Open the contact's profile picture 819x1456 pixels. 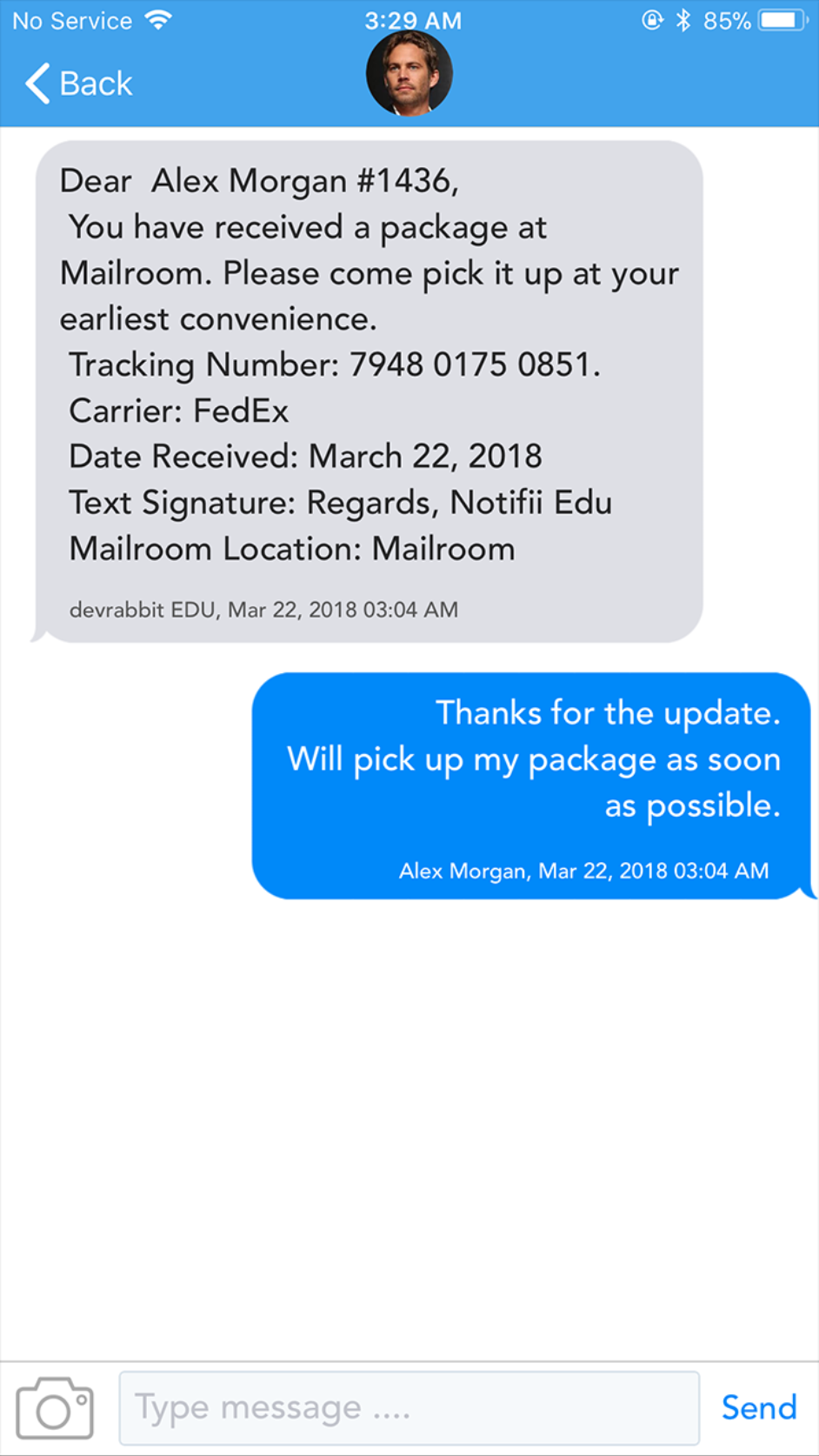[x=409, y=75]
